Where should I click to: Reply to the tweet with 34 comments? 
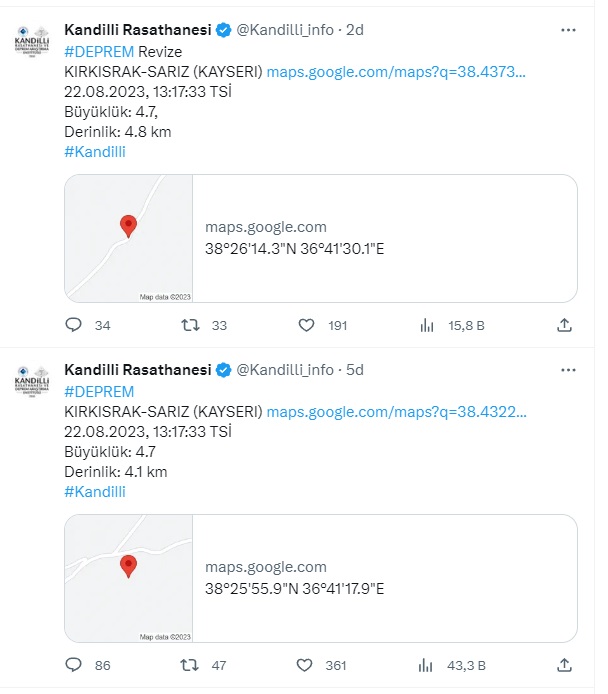click(x=73, y=325)
